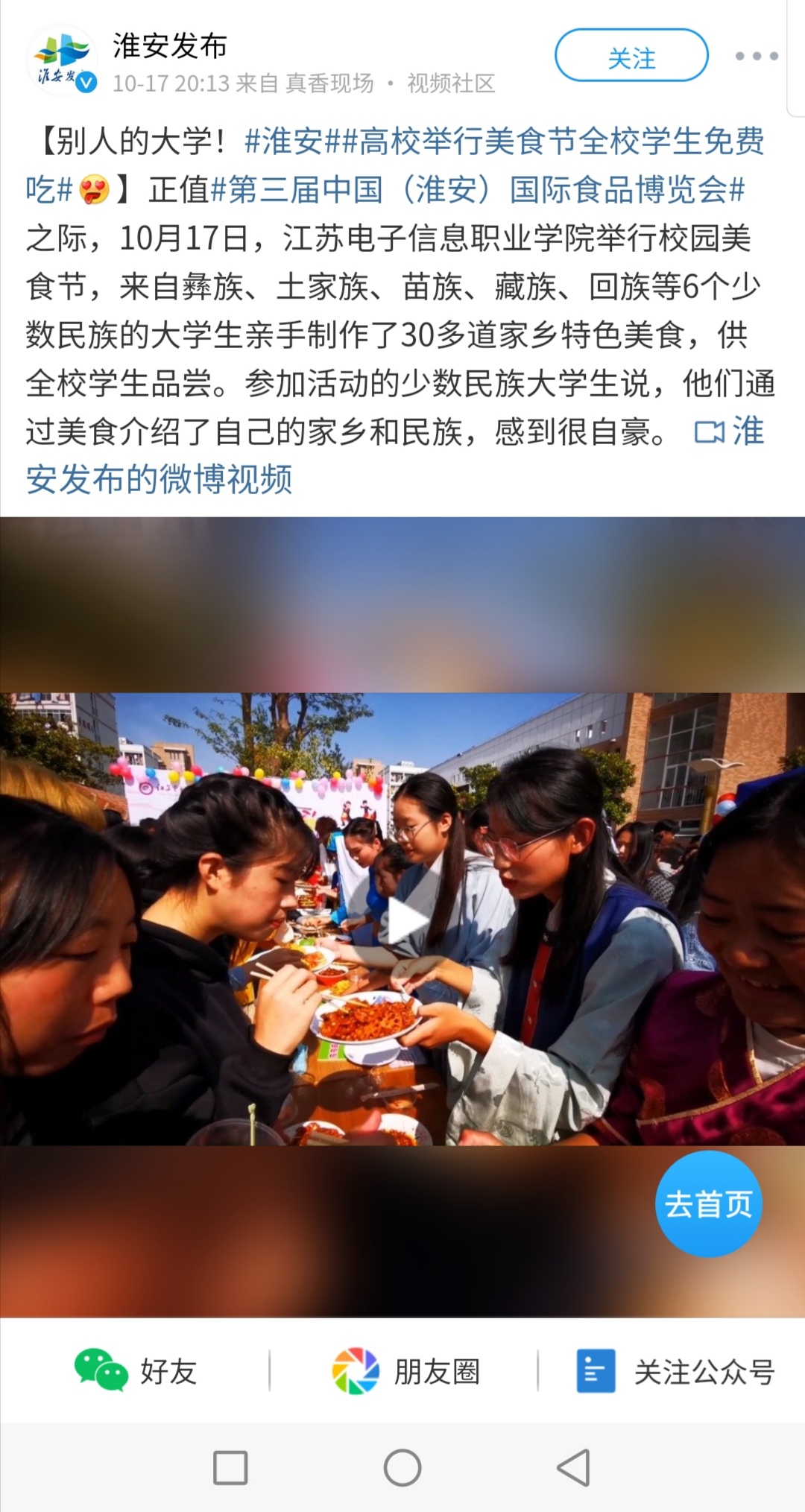Share to 朋友圈 Moments
The width and height of the screenshot is (805, 1512).
405,1370
